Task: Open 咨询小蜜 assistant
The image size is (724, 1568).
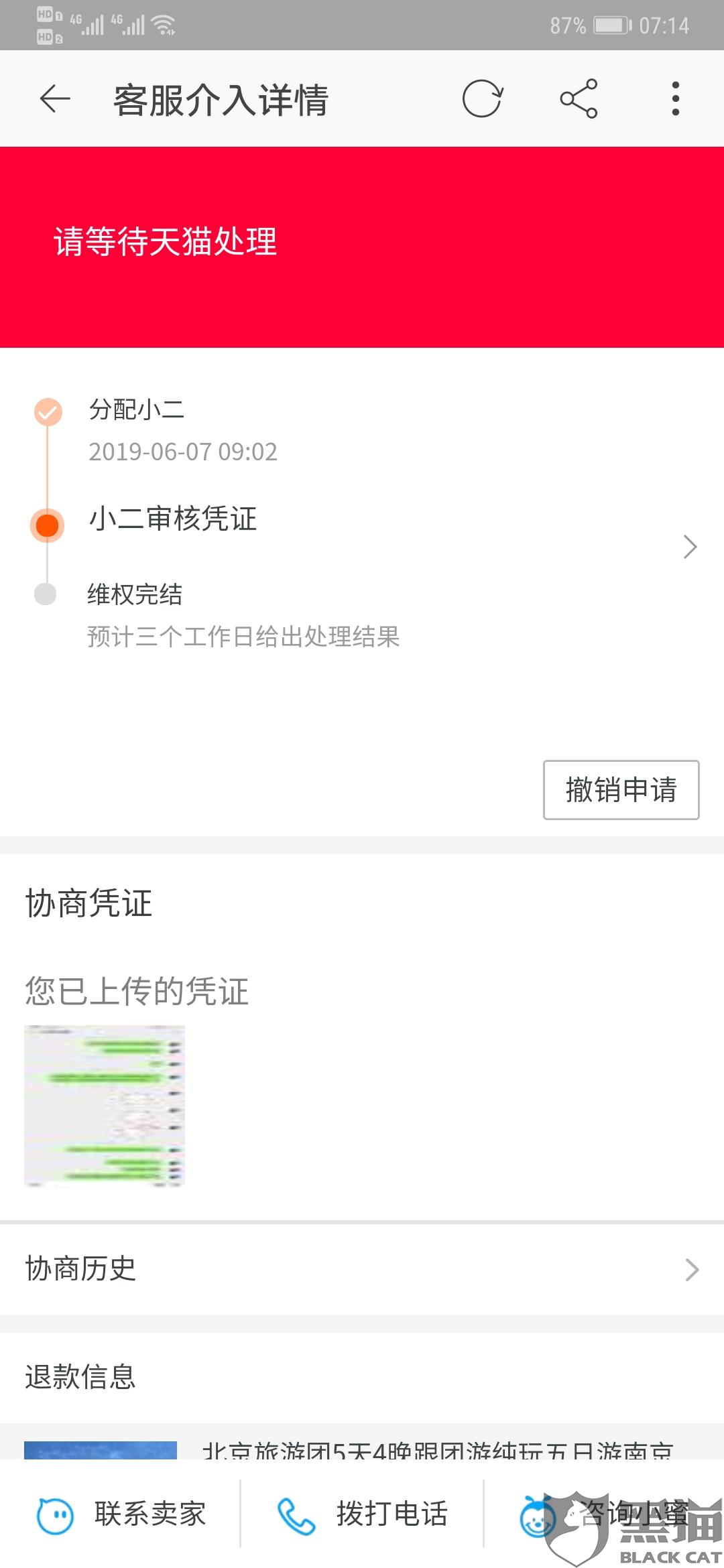Action: [x=604, y=1514]
